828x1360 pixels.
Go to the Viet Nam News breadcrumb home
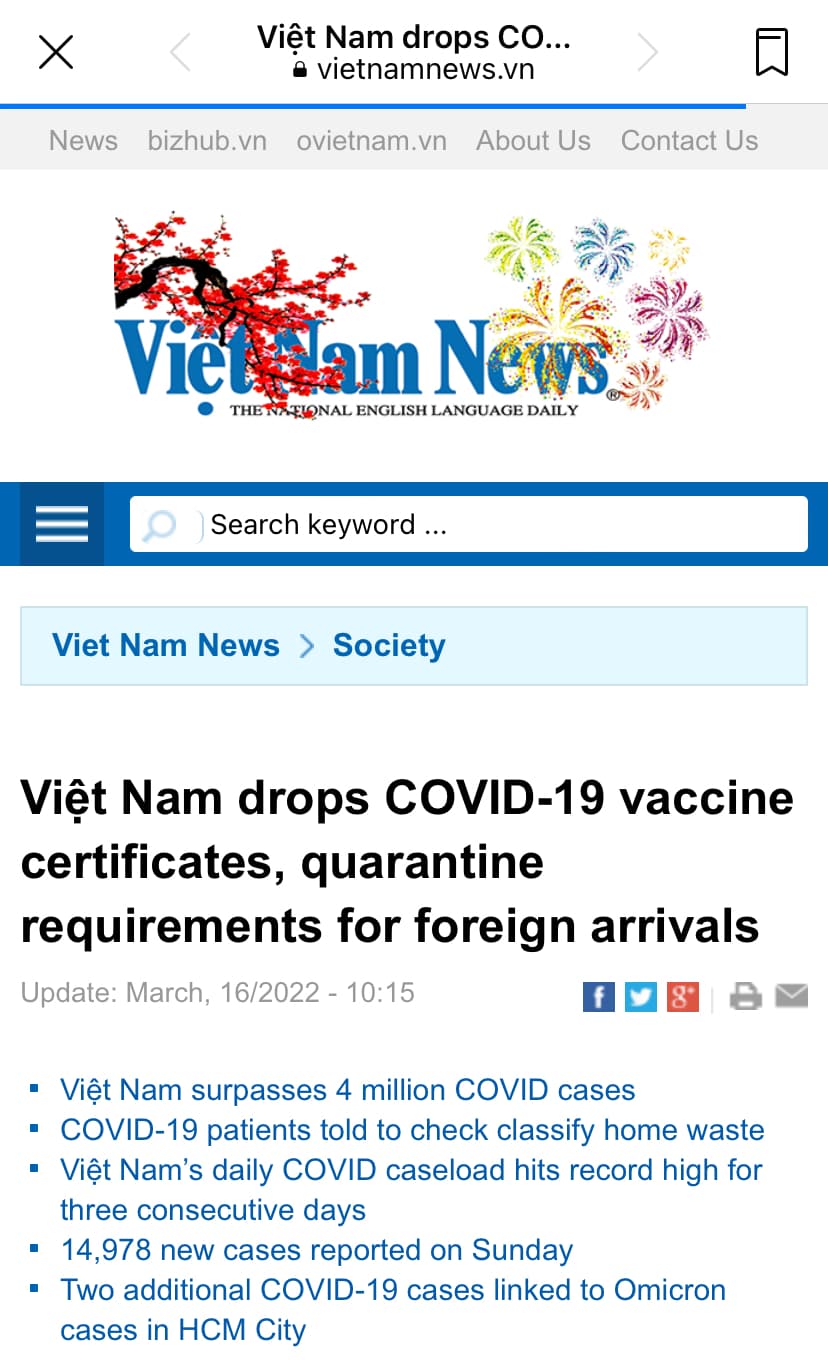[x=166, y=646]
